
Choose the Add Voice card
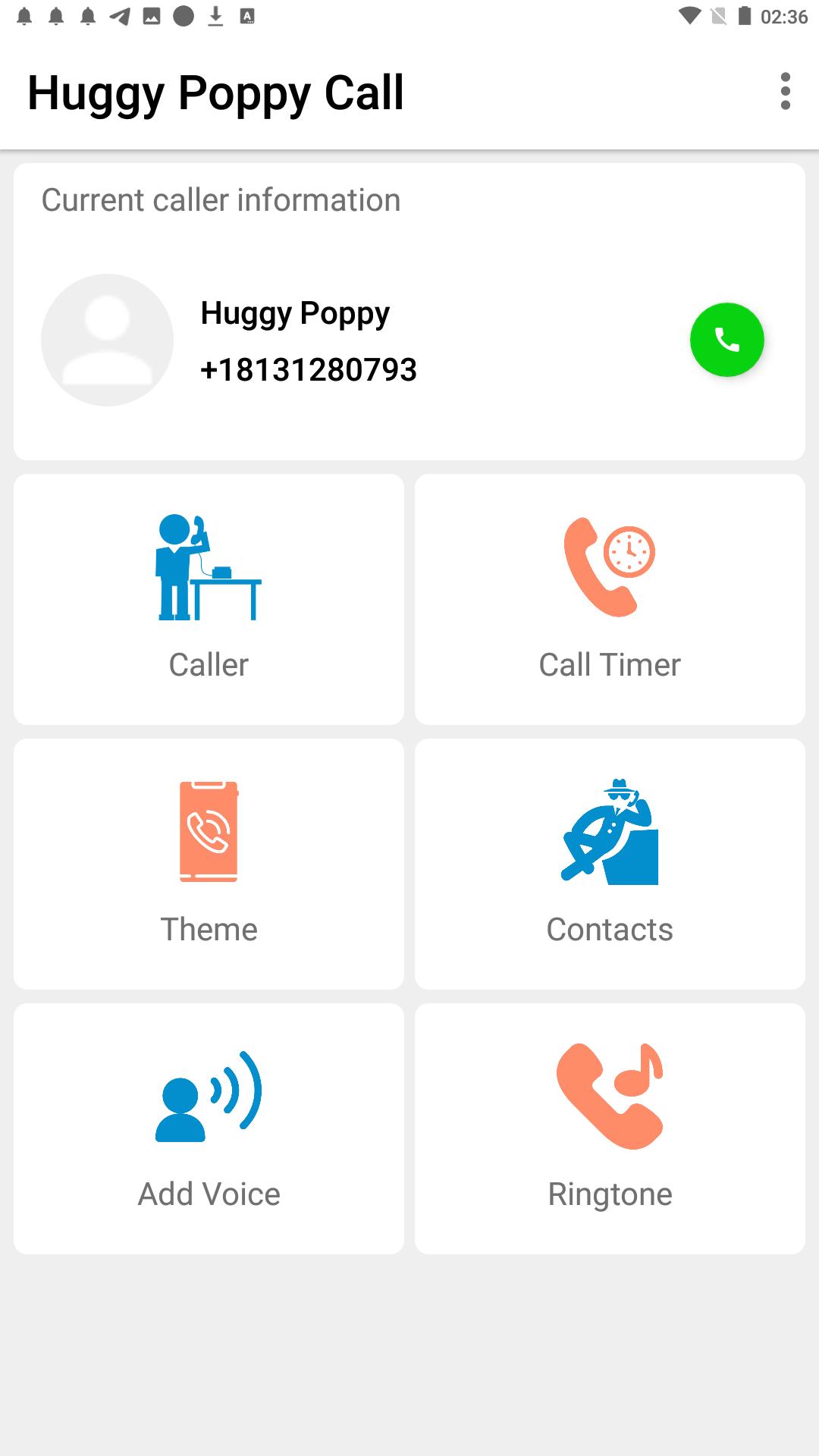coord(209,1128)
